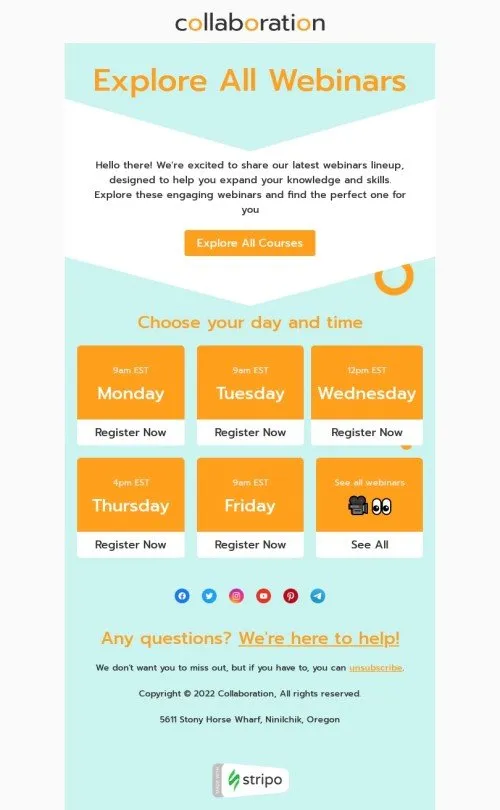500x810 pixels.
Task: Choose Register Now for Friday
Action: pyautogui.click(x=250, y=544)
